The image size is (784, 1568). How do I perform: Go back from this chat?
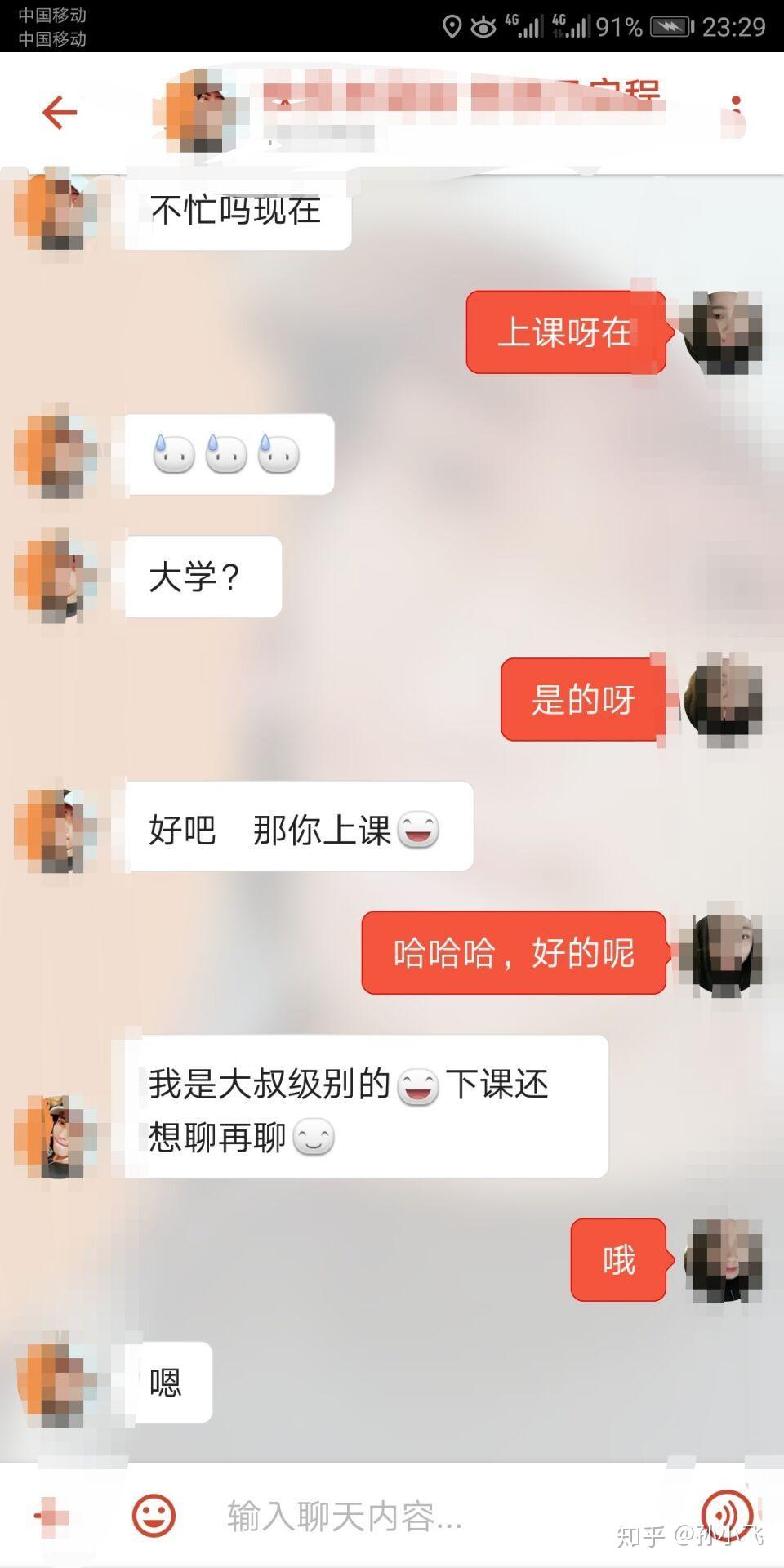click(x=59, y=112)
